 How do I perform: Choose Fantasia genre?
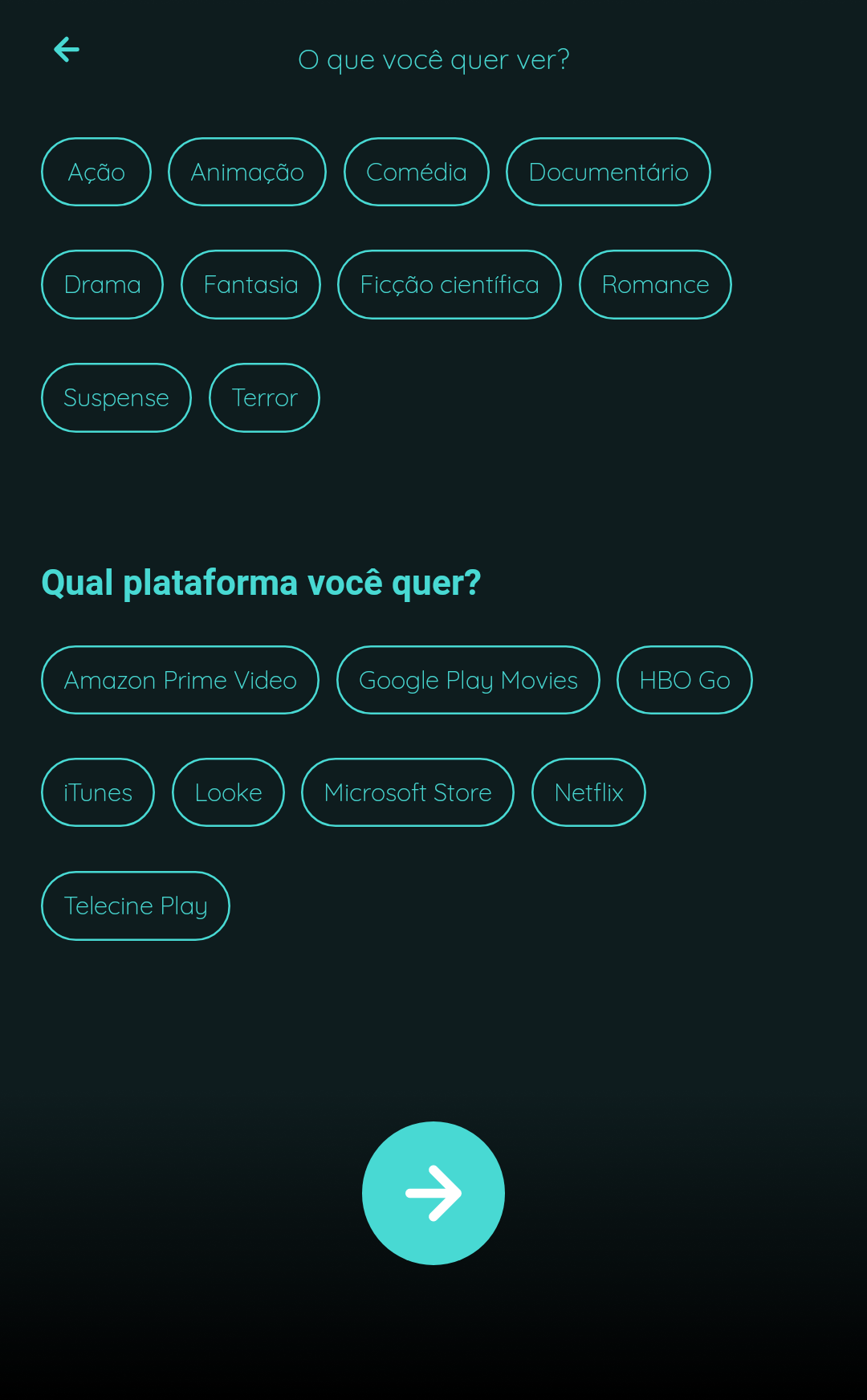tap(250, 284)
